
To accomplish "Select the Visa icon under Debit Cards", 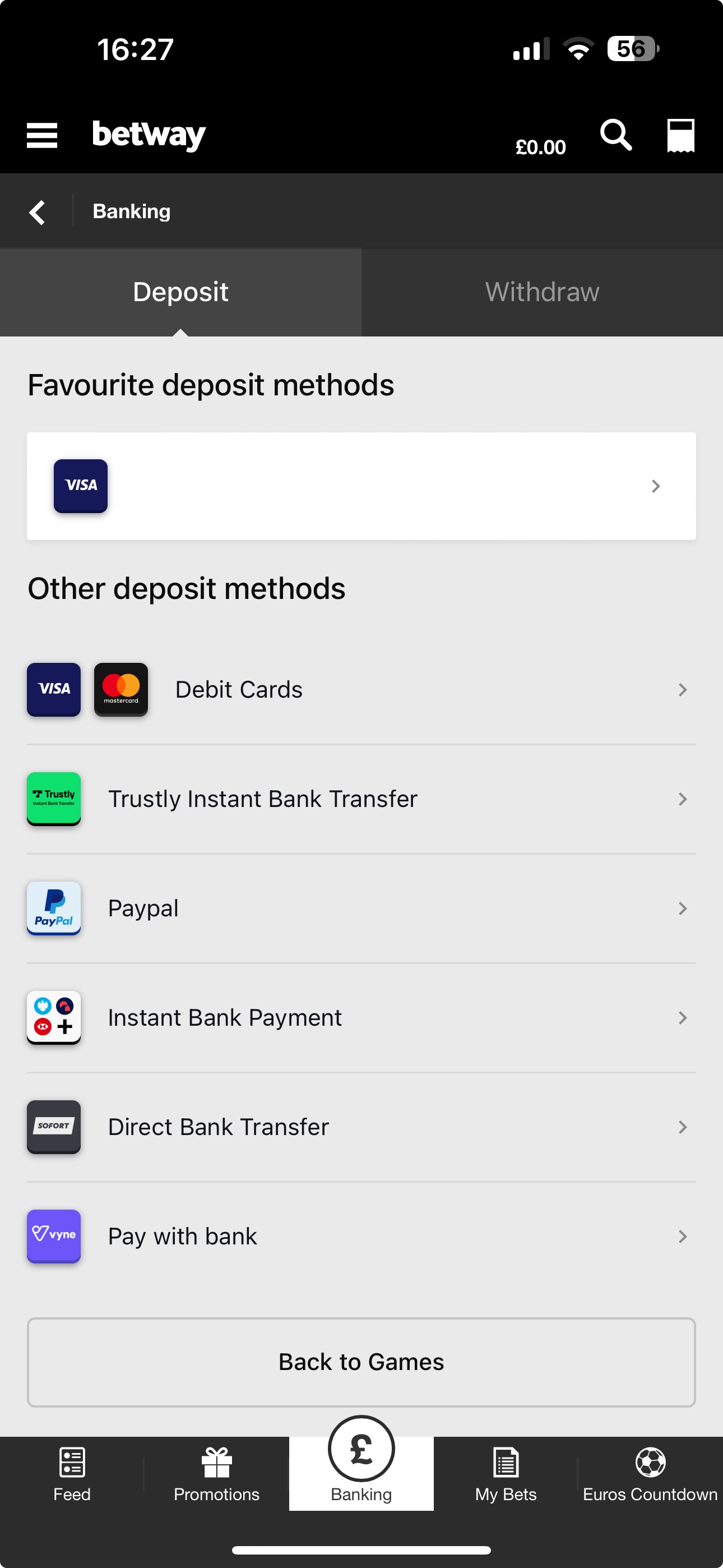I will click(x=54, y=690).
